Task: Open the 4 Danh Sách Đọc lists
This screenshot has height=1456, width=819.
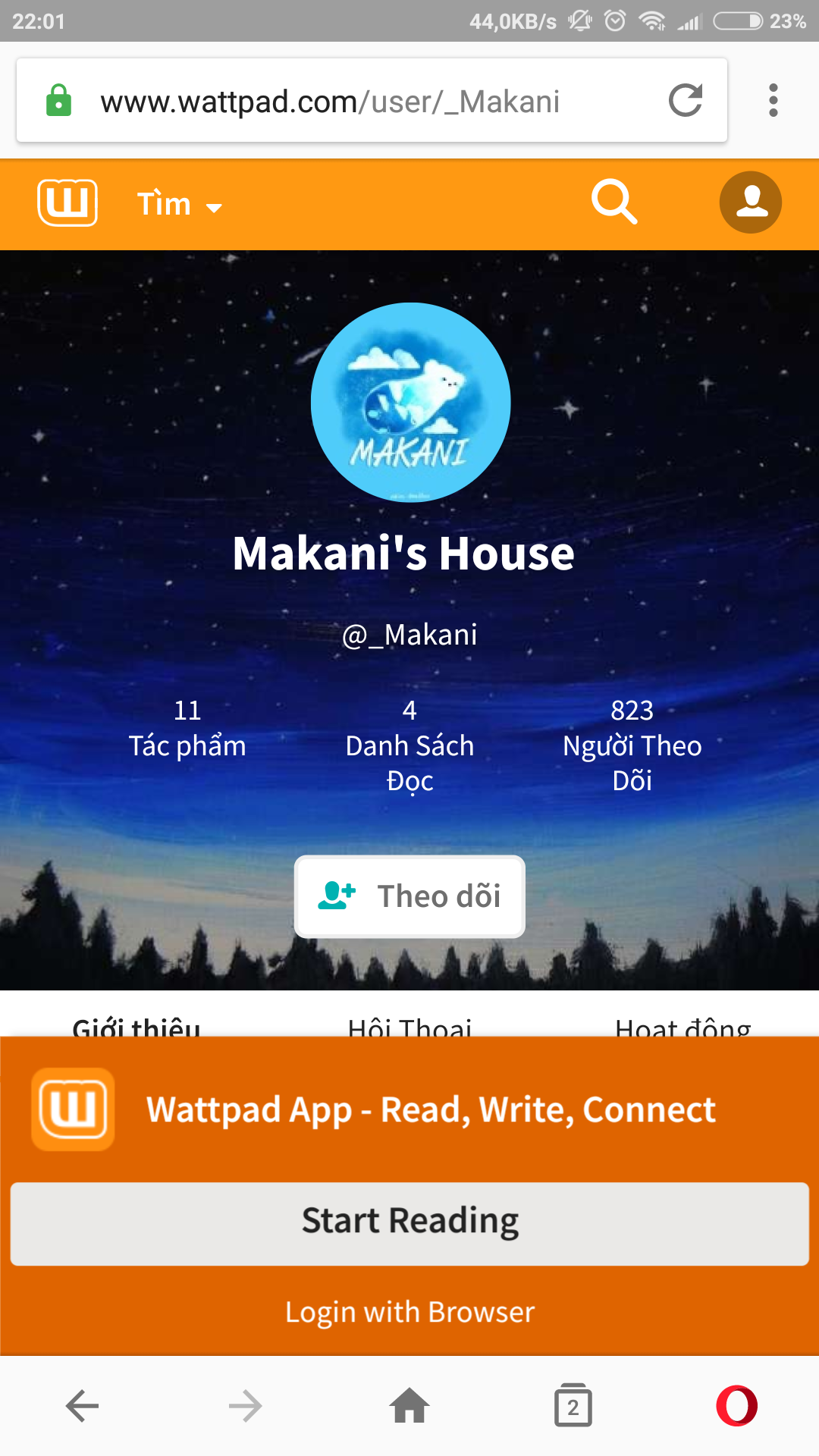Action: [409, 745]
